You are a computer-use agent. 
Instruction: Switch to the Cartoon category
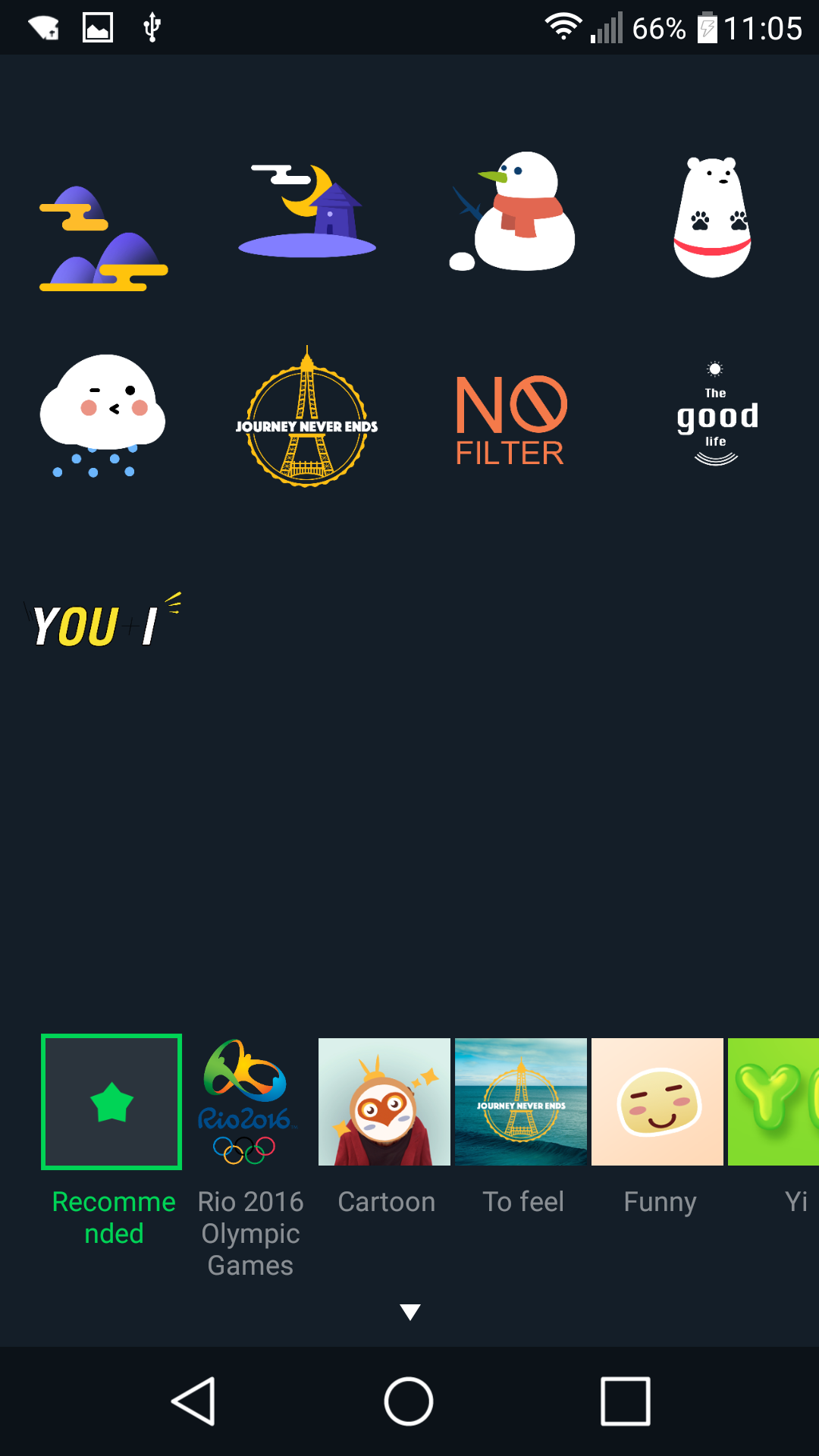pyautogui.click(x=384, y=1102)
